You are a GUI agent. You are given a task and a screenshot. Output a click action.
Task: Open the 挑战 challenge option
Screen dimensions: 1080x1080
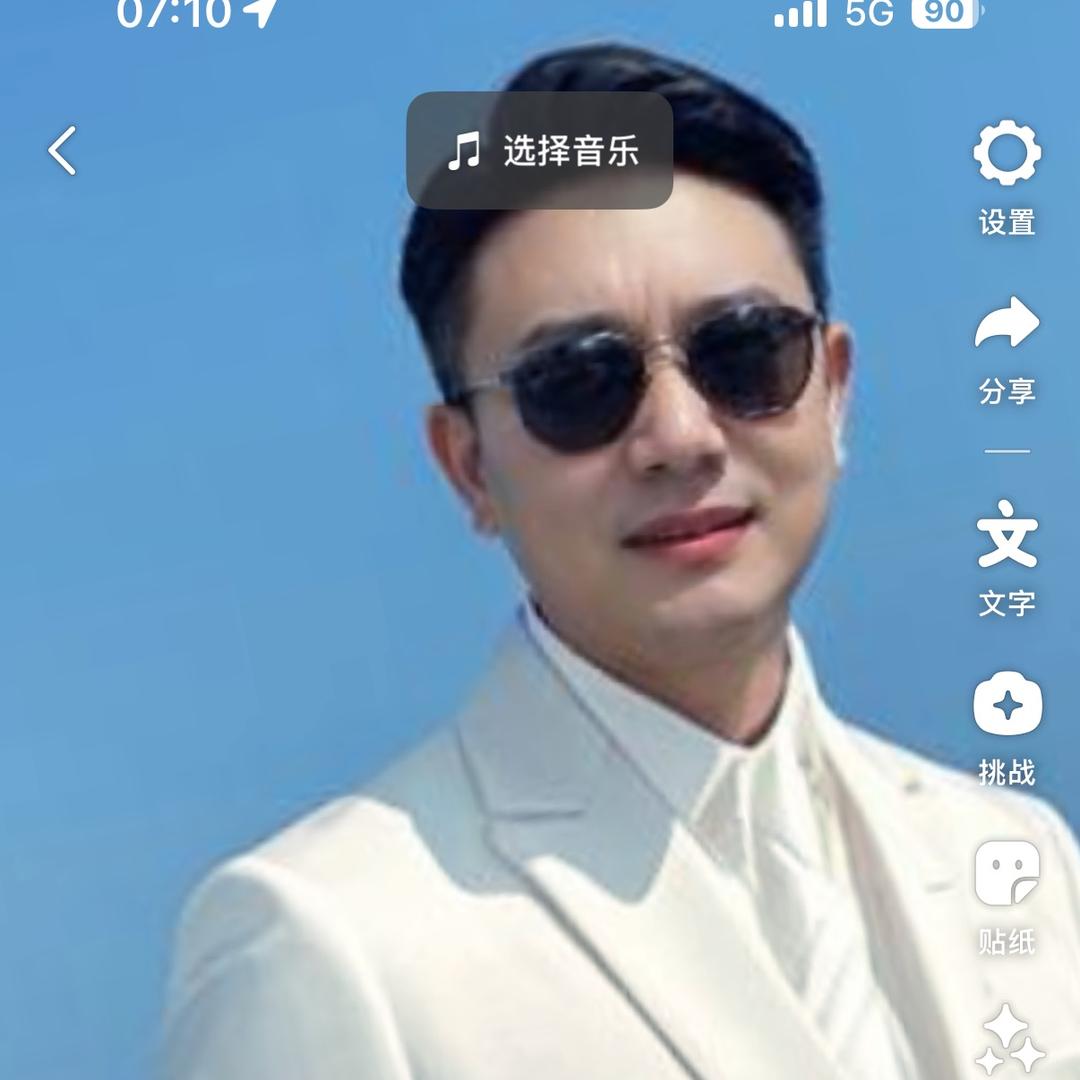1007,706
